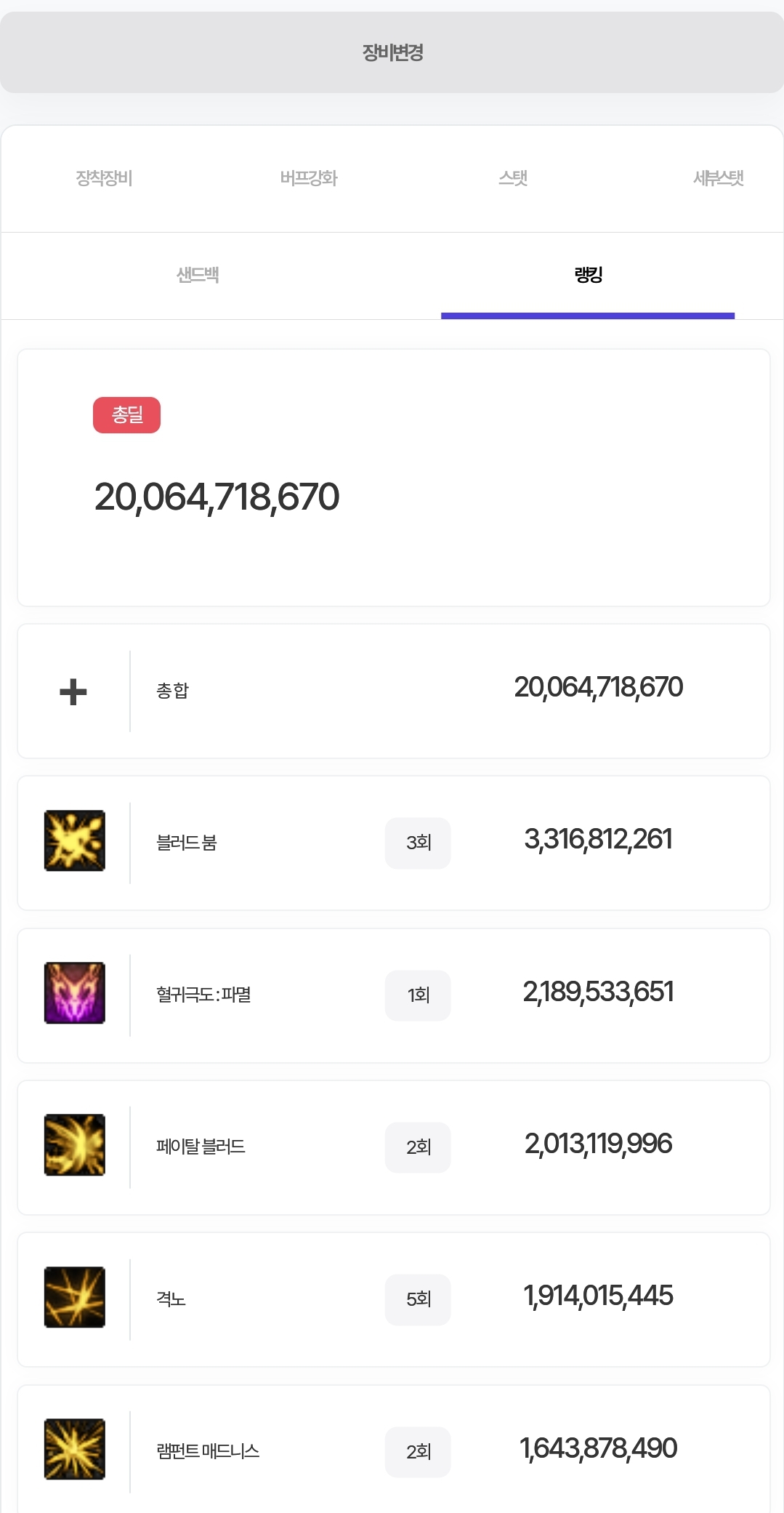Switch to the 장착장비 tab
Screen dimensions: 784x1513
pos(104,178)
